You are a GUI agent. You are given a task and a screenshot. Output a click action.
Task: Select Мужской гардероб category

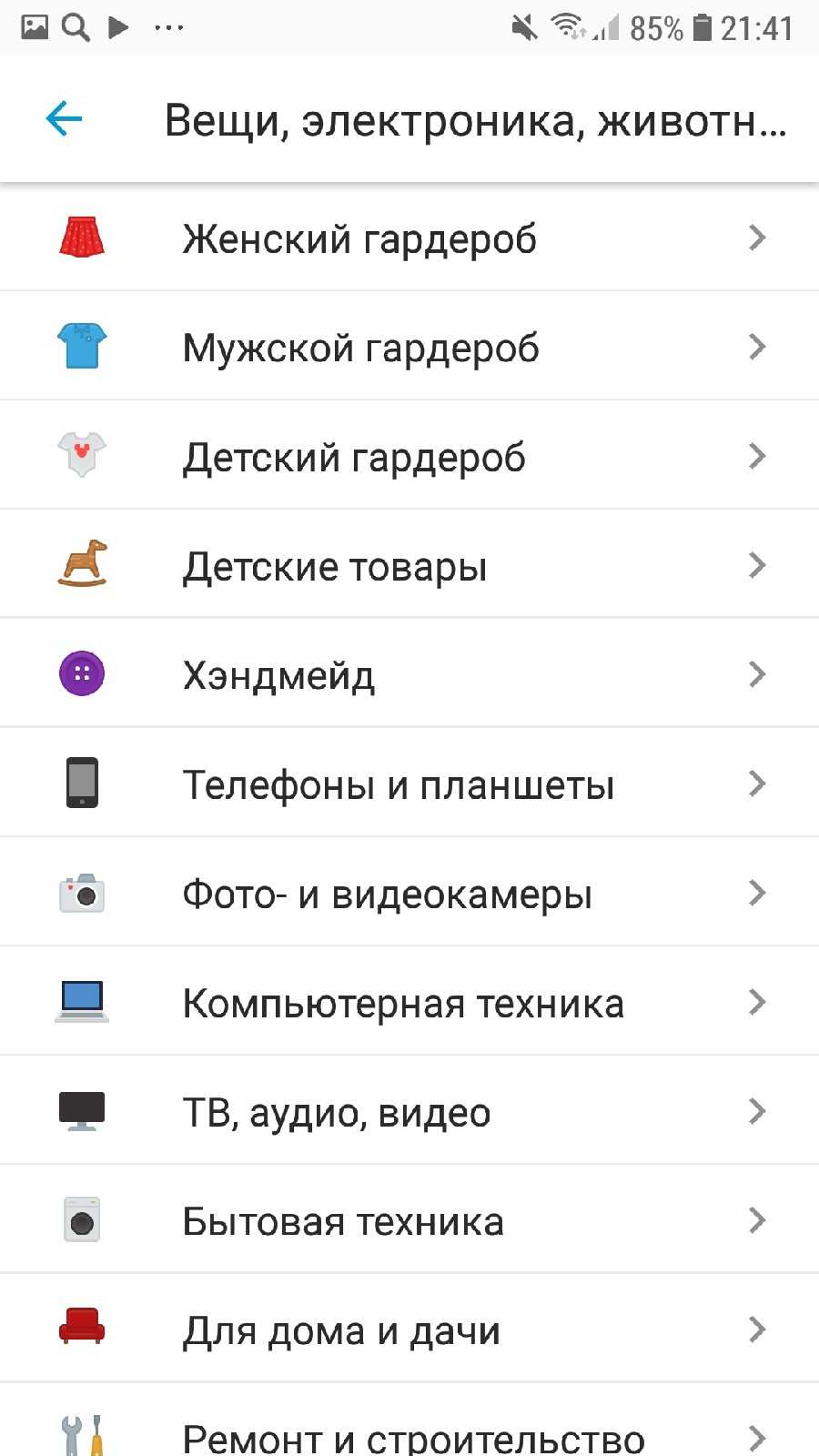click(x=360, y=348)
